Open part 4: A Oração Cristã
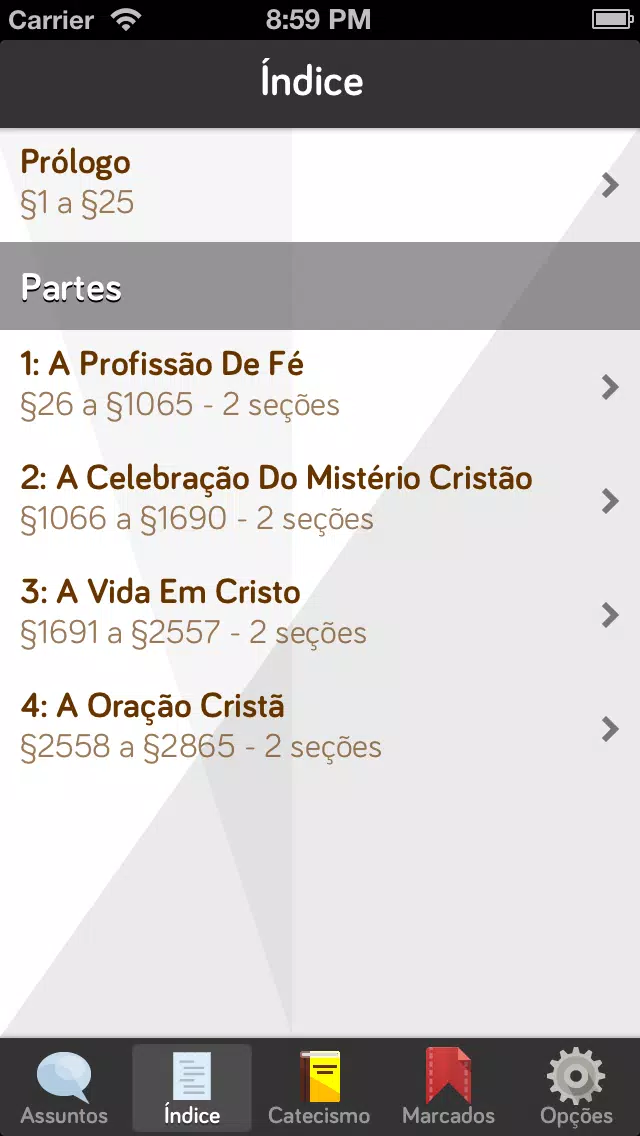This screenshot has width=640, height=1136. (x=320, y=728)
